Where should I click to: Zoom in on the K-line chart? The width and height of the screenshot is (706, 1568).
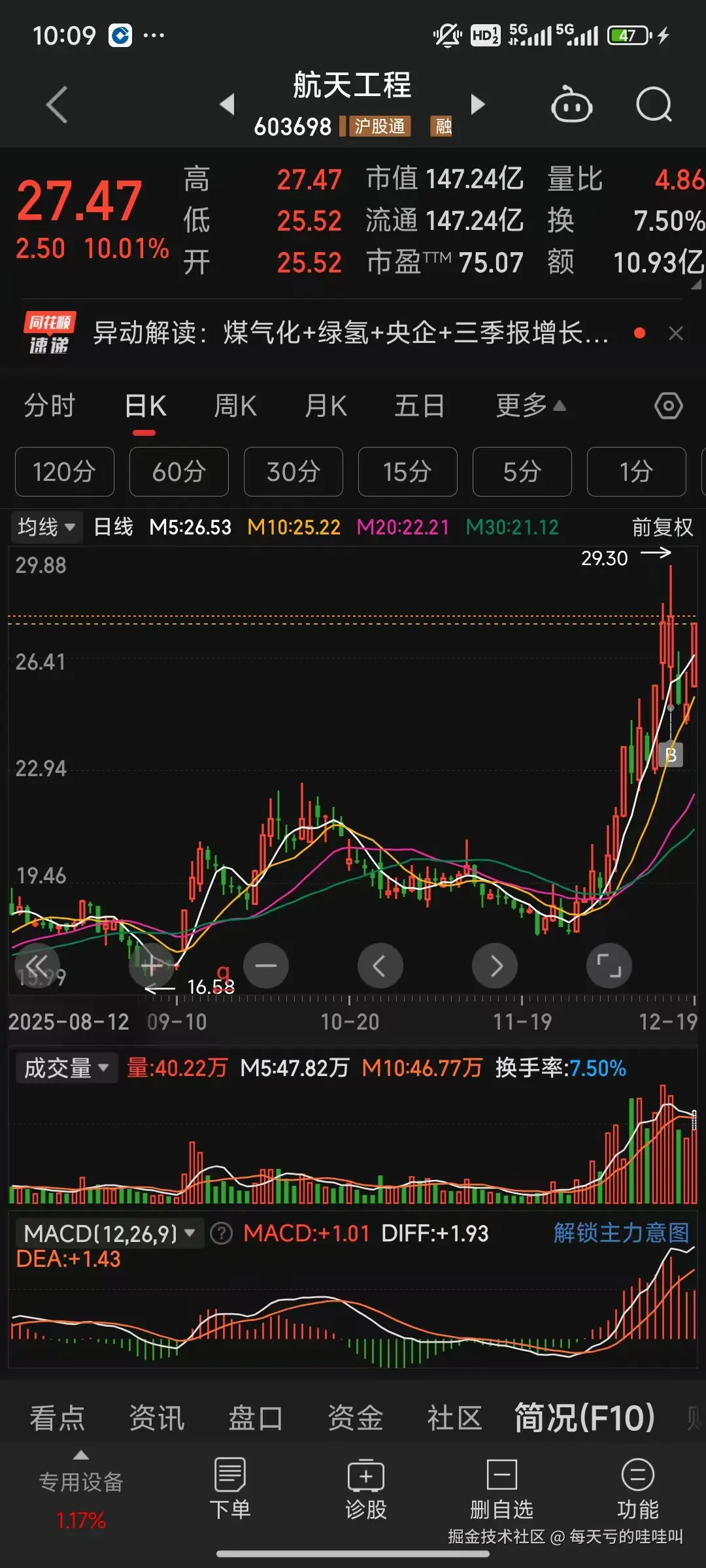click(x=152, y=966)
